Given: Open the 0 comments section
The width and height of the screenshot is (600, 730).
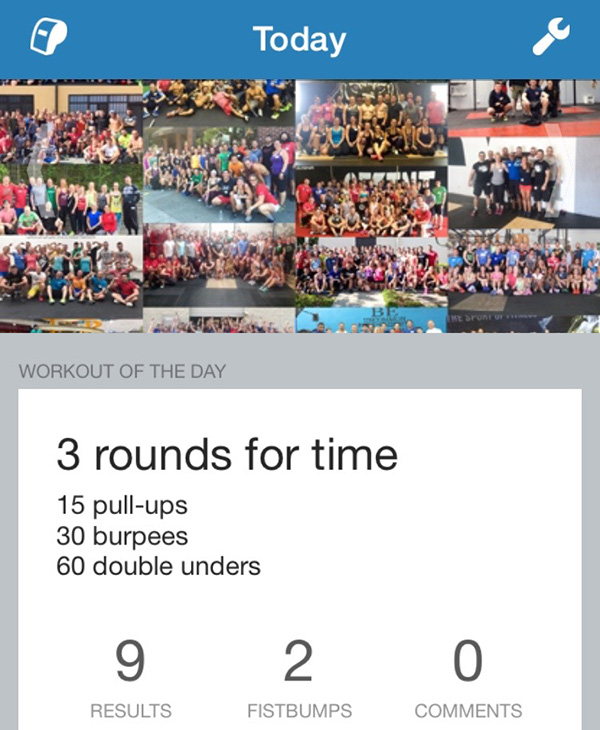Looking at the screenshot, I should pos(468,676).
